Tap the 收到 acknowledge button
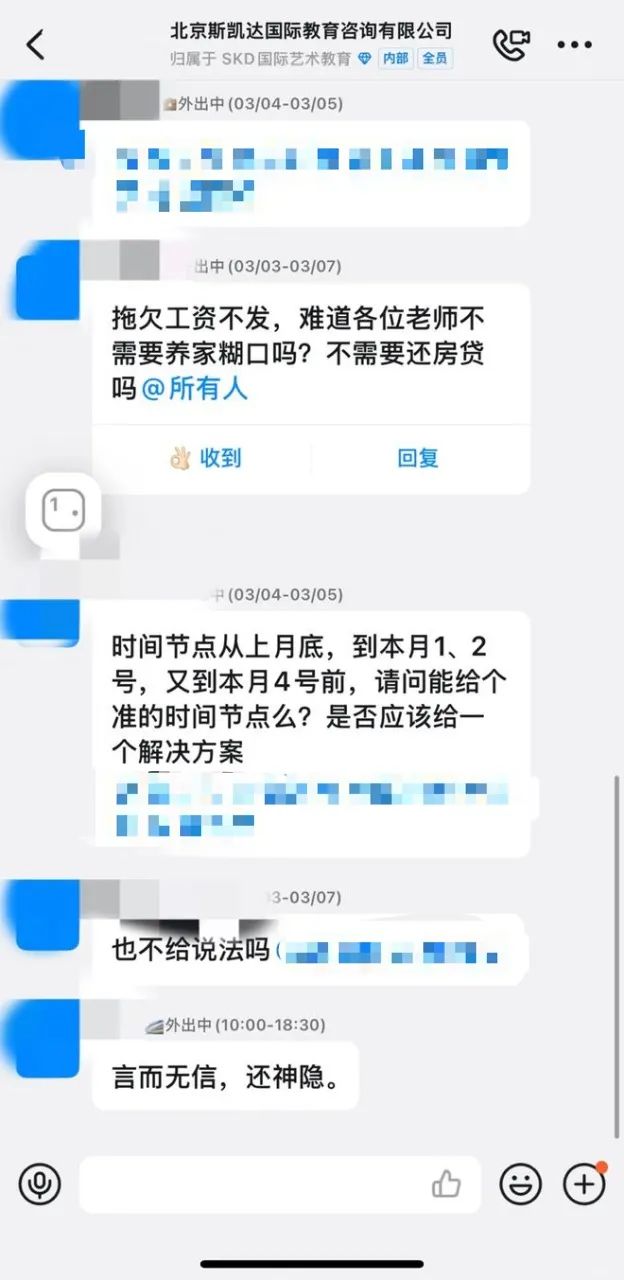Image resolution: width=624 pixels, height=1280 pixels. click(x=205, y=458)
